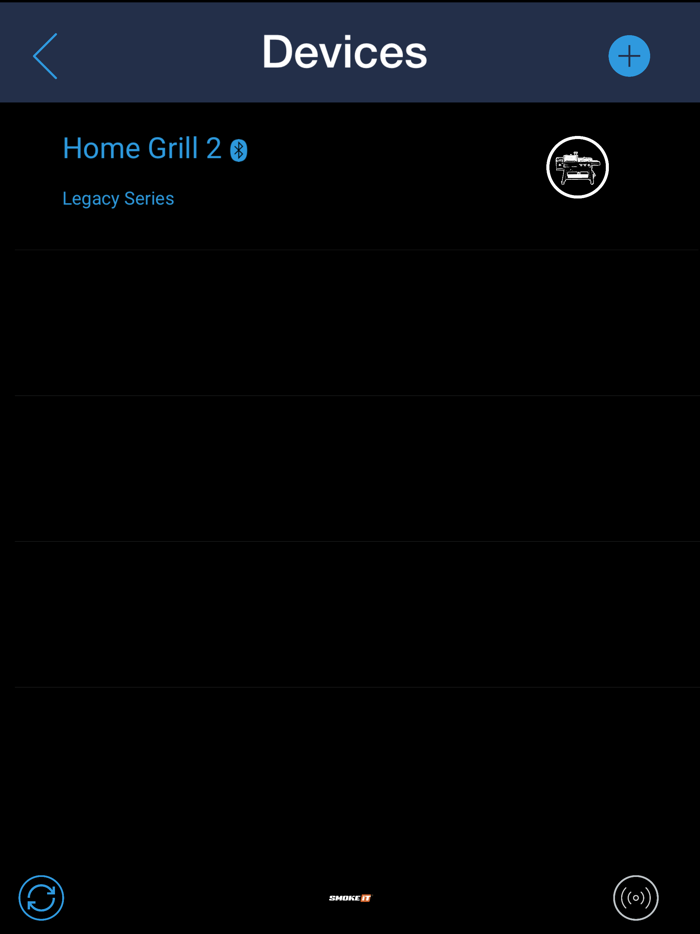Open the Home Grill 2 device

(x=142, y=149)
